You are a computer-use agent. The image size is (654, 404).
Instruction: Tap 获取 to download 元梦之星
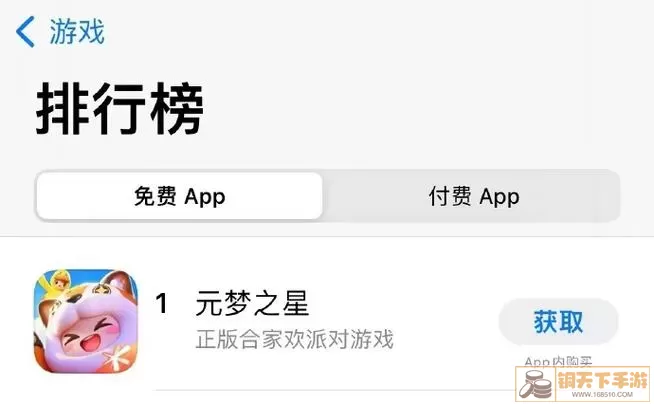[x=558, y=322]
